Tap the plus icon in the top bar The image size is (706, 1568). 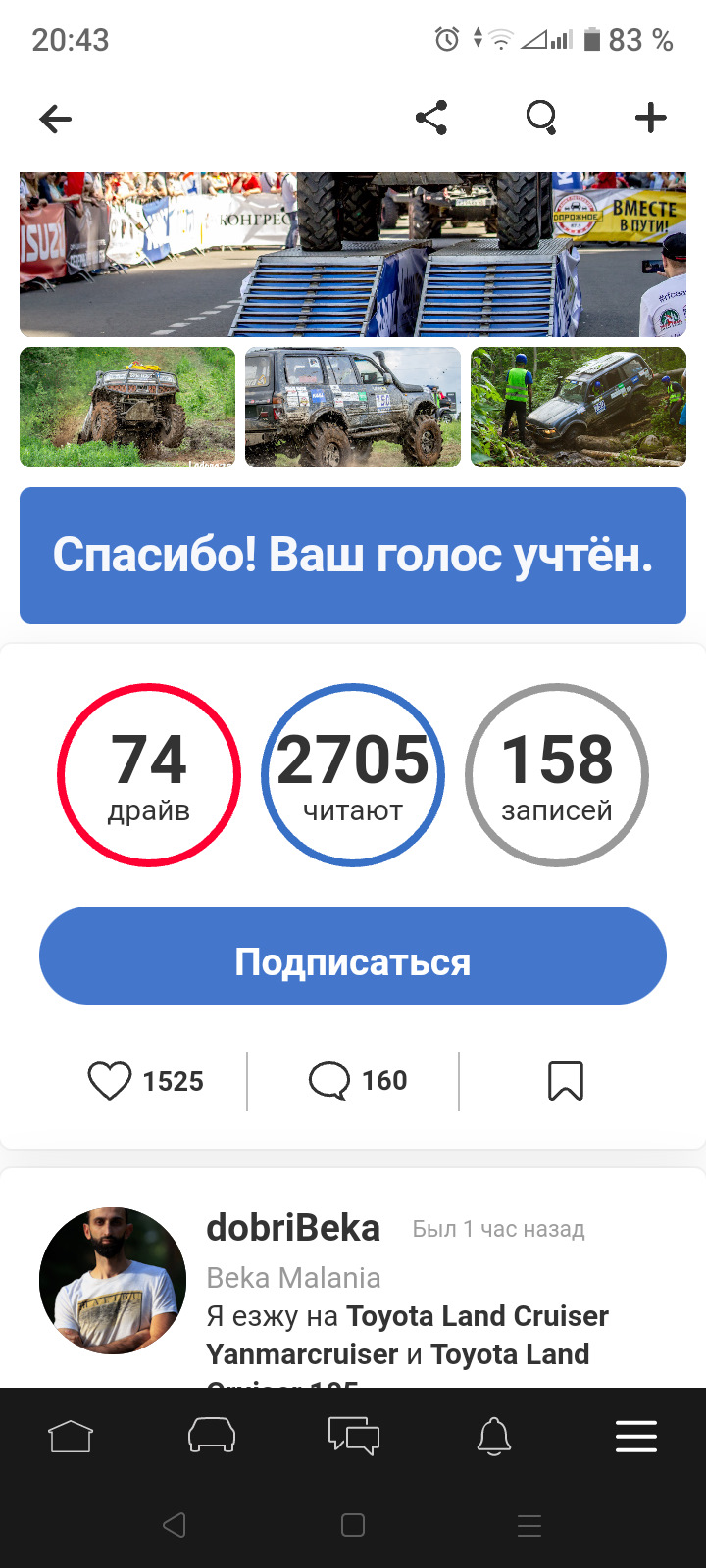(651, 118)
